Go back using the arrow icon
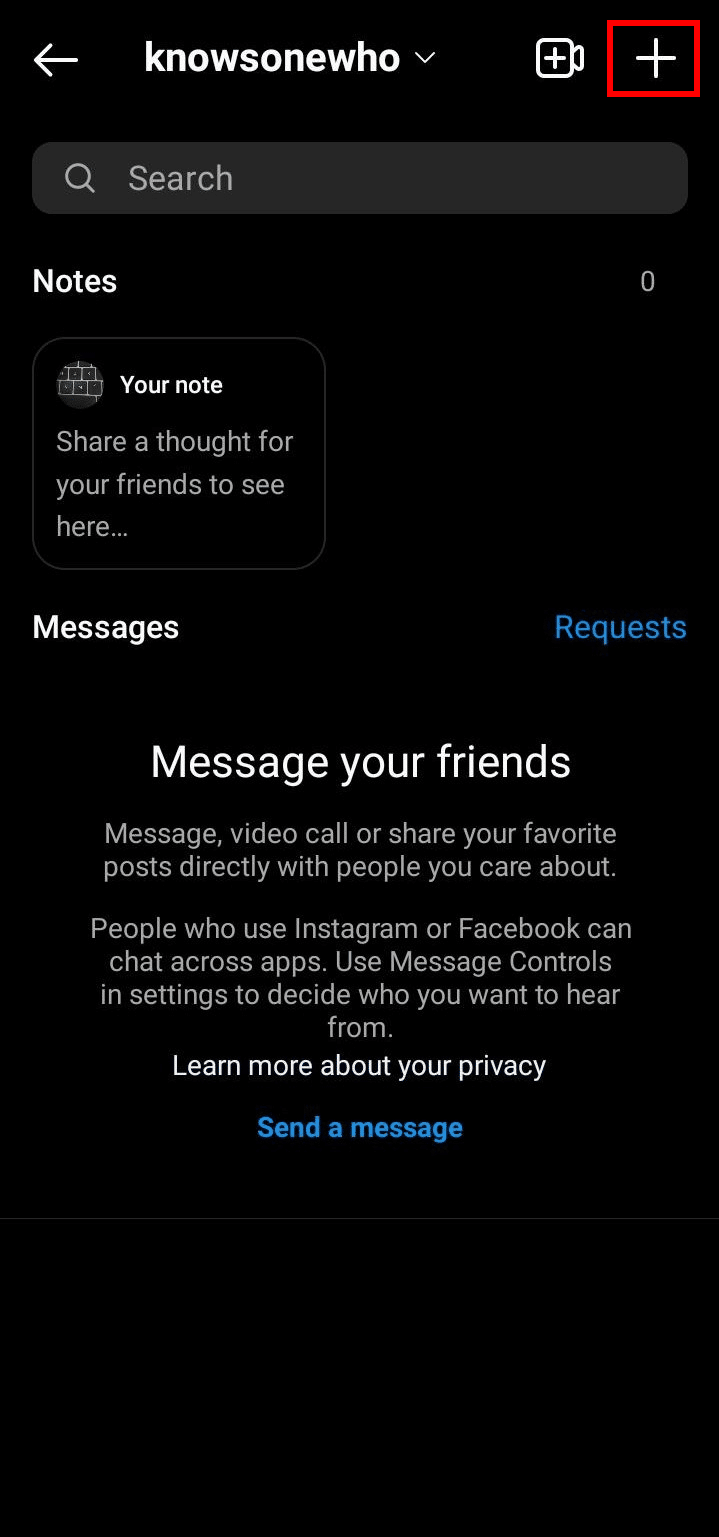This screenshot has width=719, height=1537. tap(56, 60)
